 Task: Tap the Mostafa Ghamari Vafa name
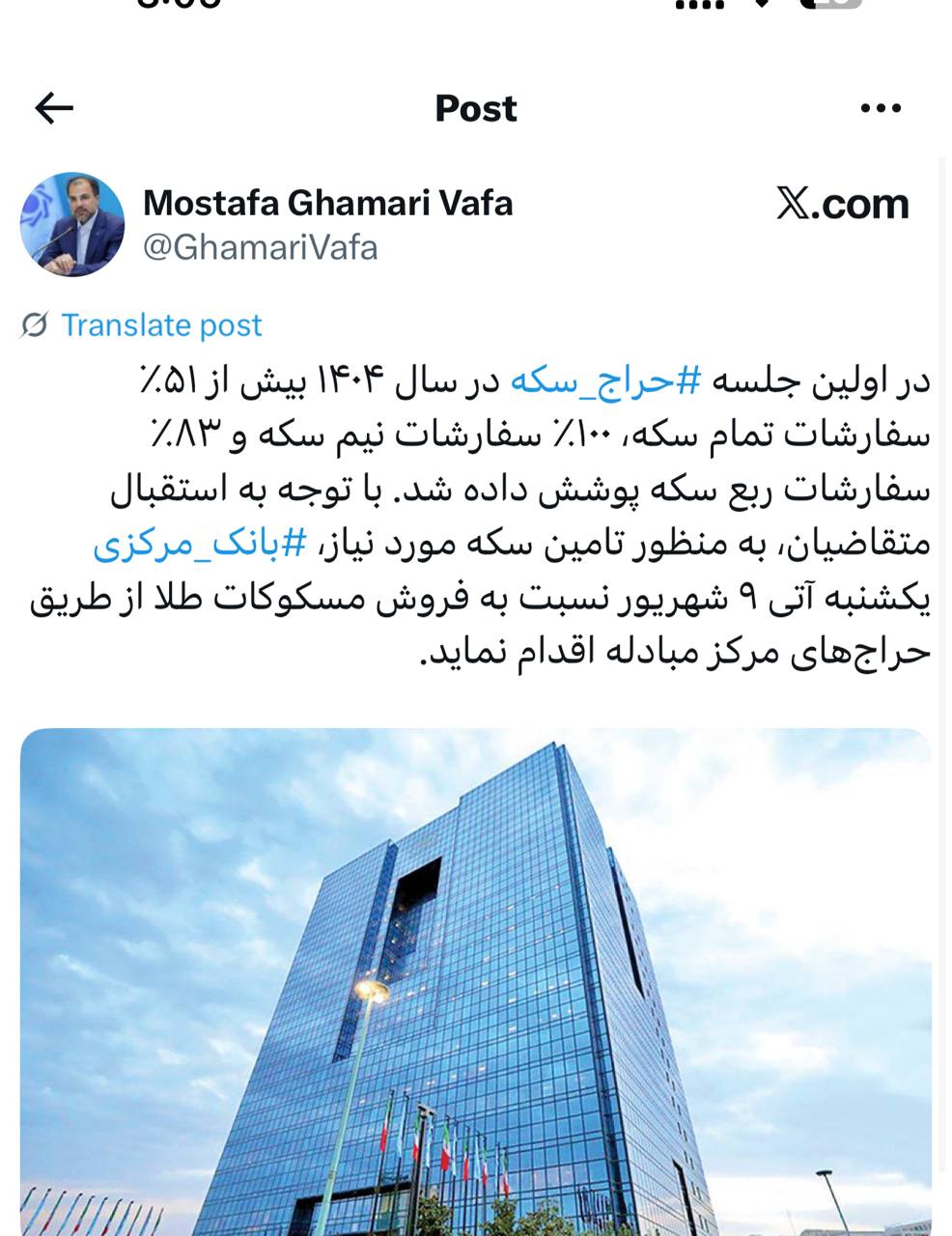point(327,204)
